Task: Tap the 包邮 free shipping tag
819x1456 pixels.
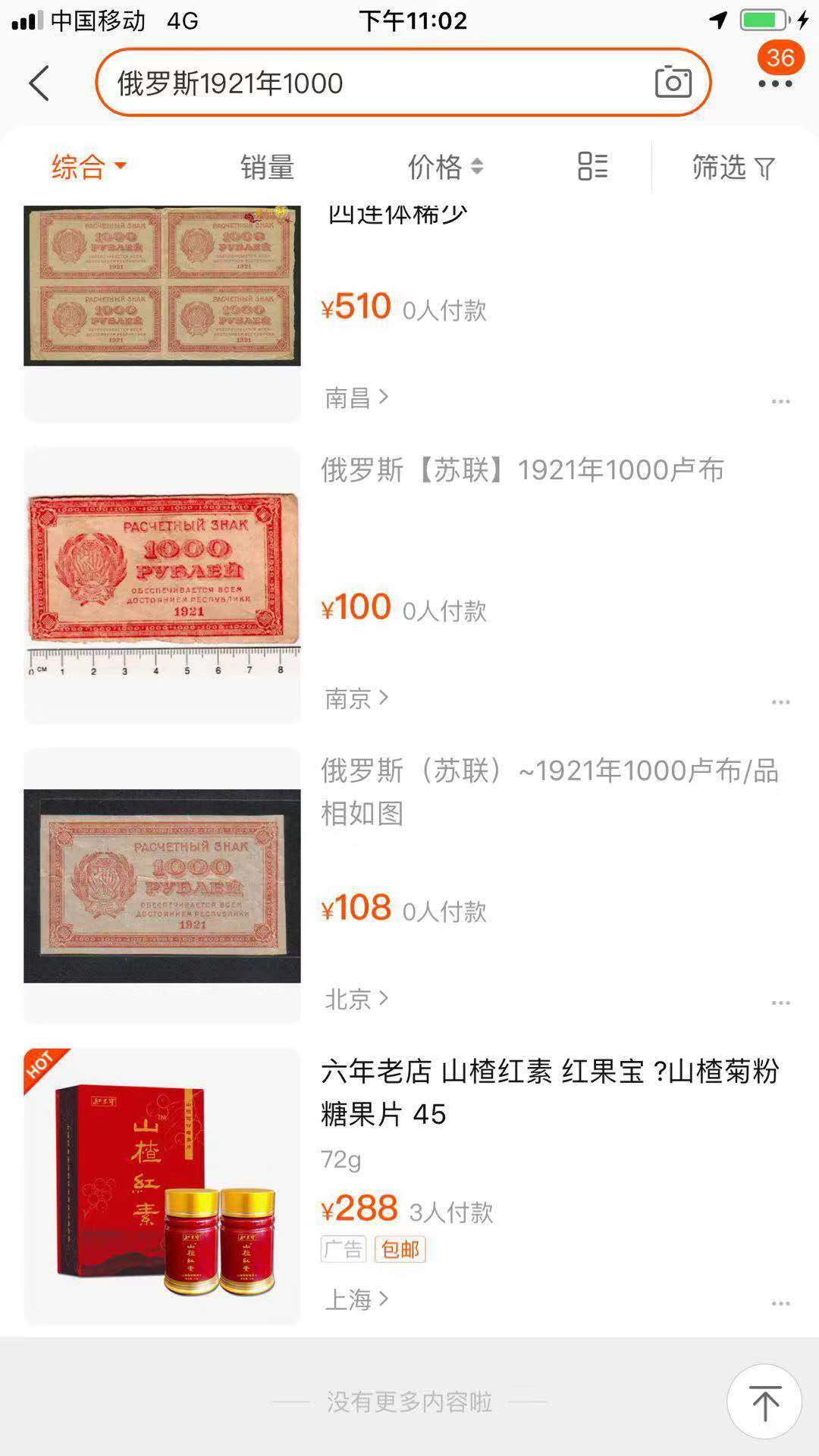Action: click(400, 1250)
